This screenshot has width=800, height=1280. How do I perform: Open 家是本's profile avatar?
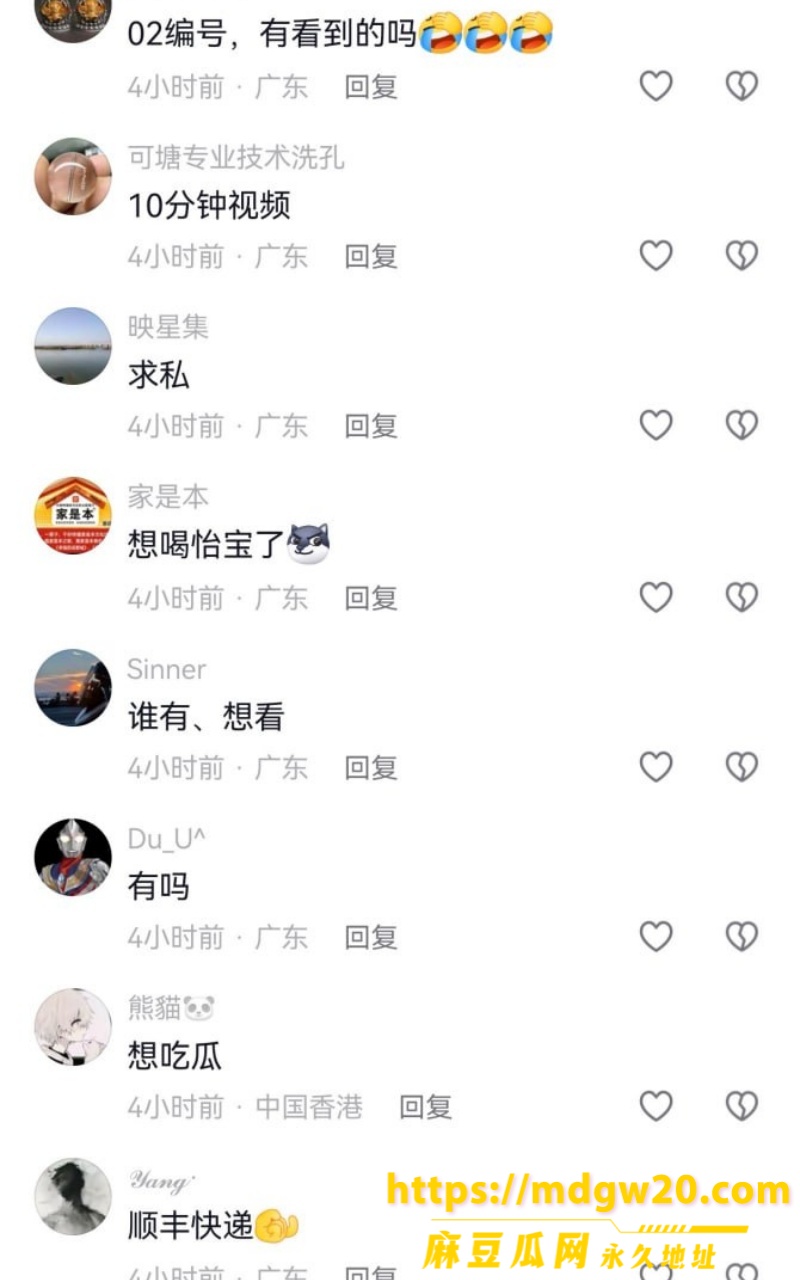click(x=73, y=516)
